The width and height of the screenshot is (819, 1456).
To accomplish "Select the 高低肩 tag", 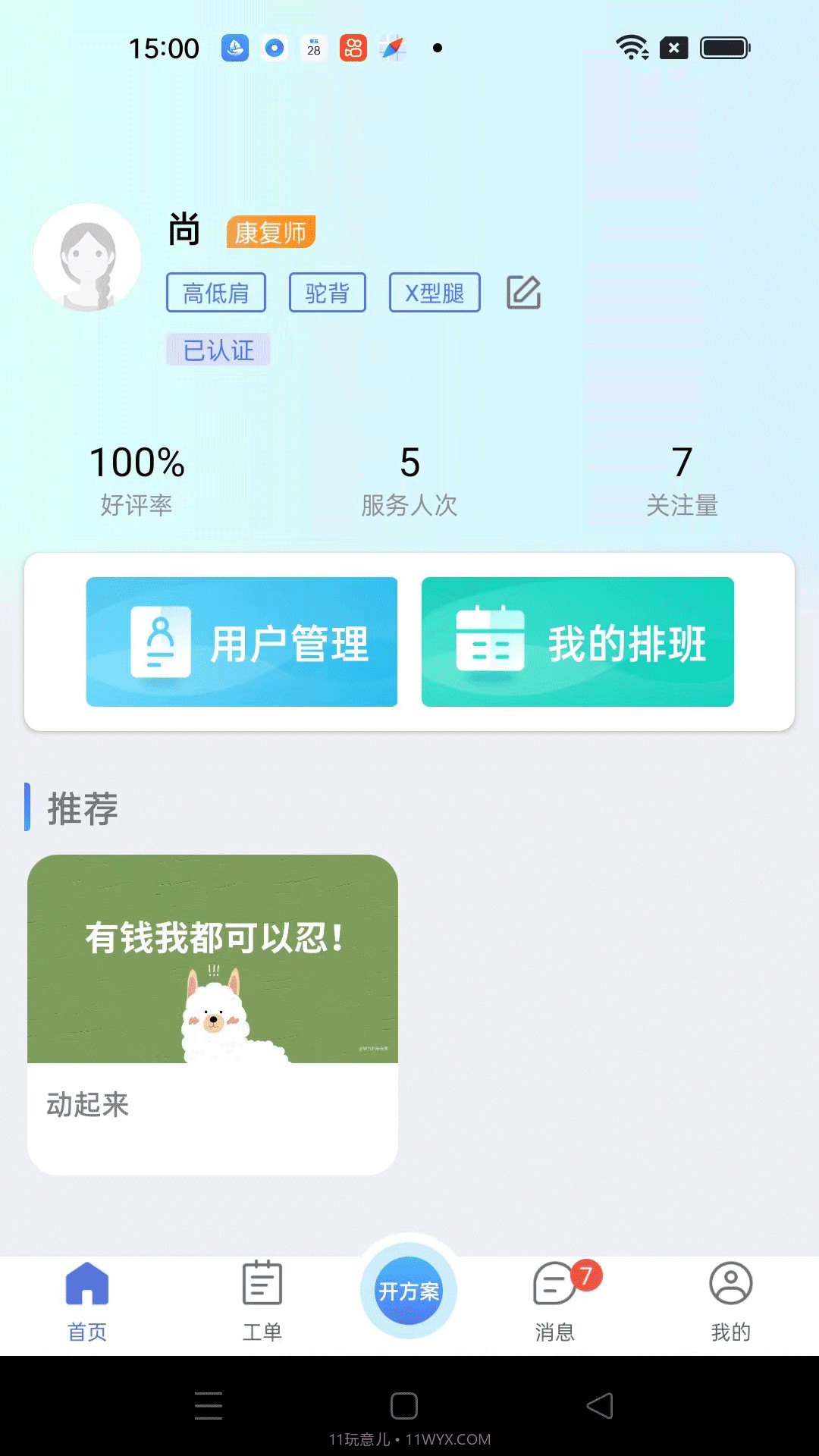I will [215, 293].
